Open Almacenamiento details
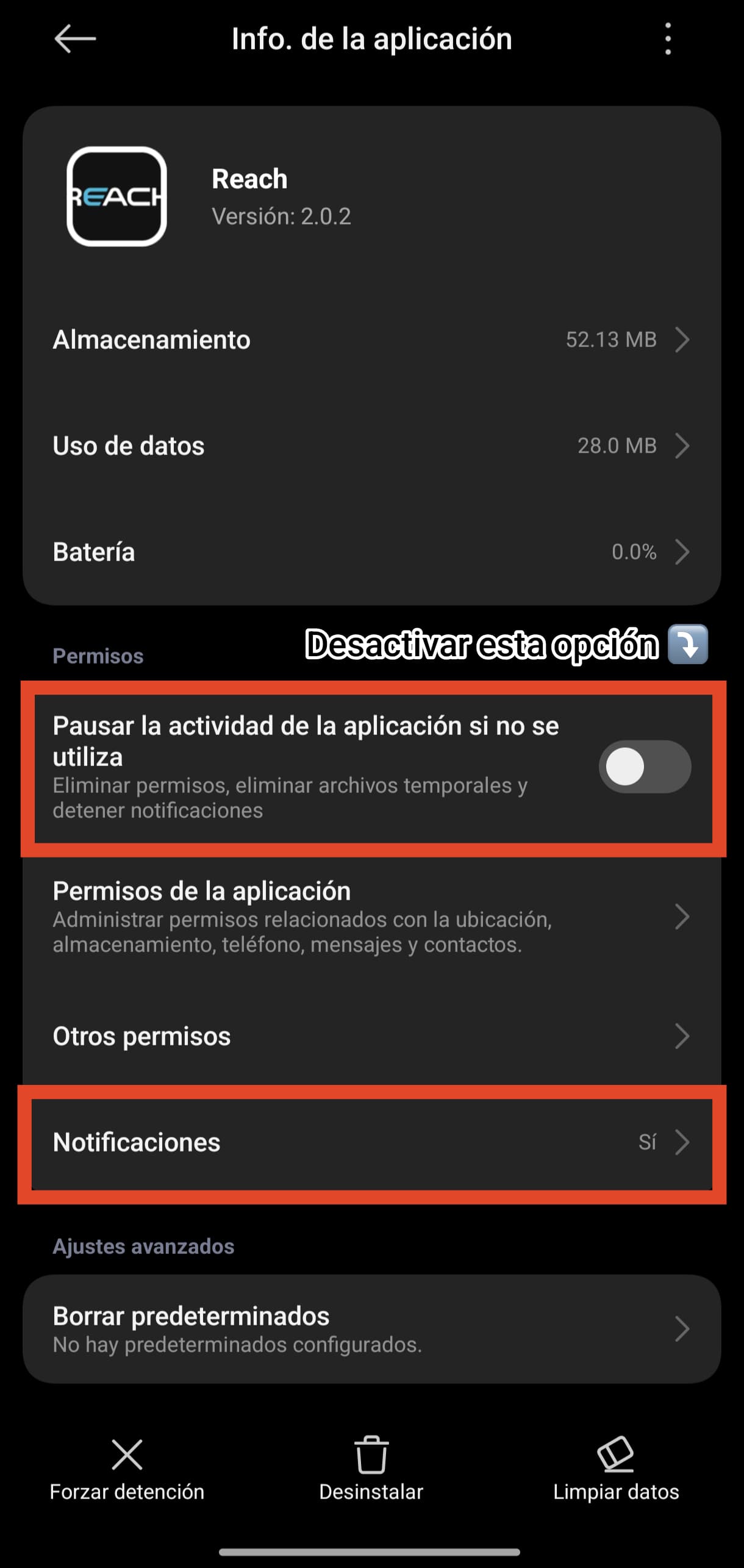Image resolution: width=744 pixels, height=1568 pixels. (371, 340)
